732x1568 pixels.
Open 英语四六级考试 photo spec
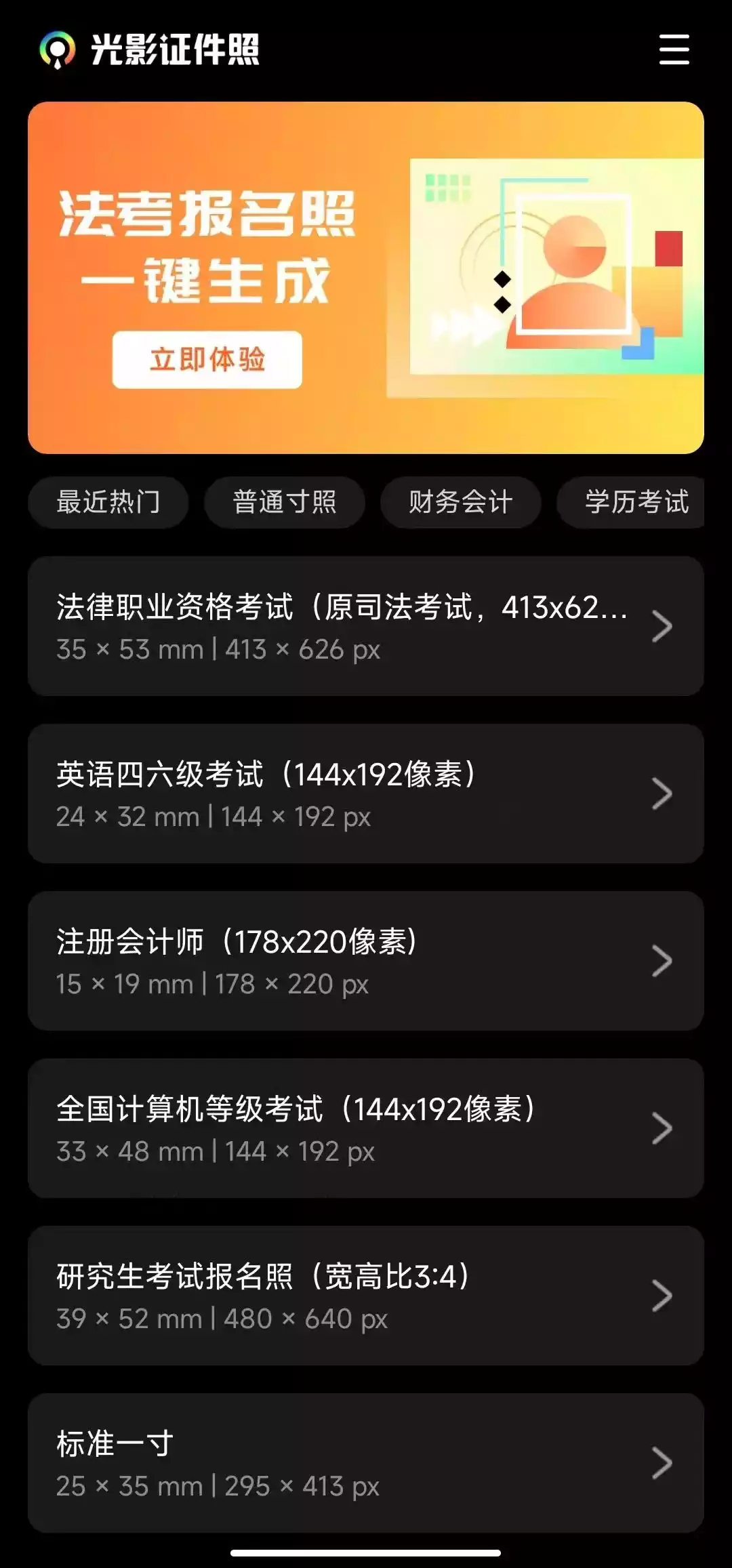pyautogui.click(x=366, y=793)
